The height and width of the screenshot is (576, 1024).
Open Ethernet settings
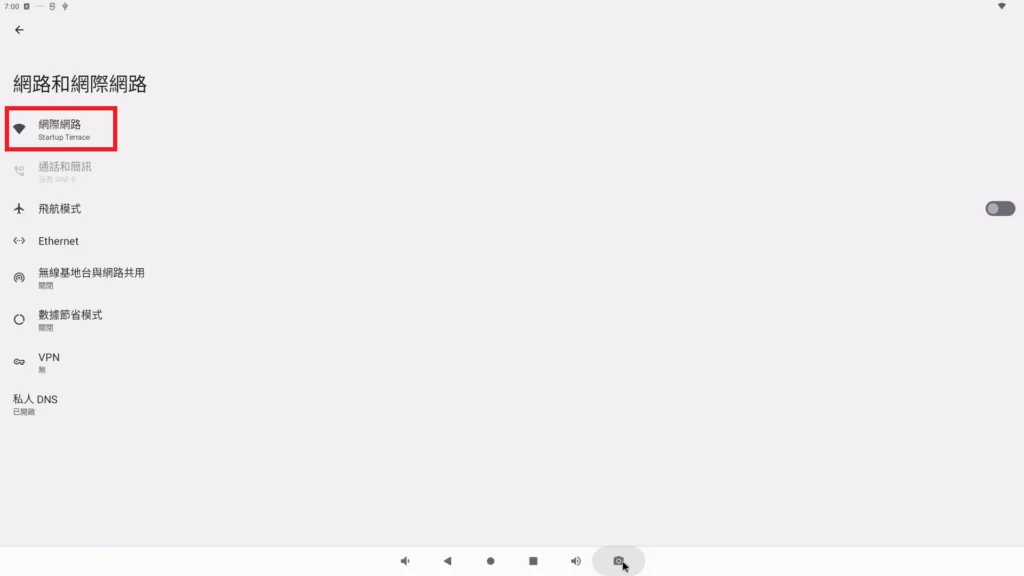(x=58, y=241)
